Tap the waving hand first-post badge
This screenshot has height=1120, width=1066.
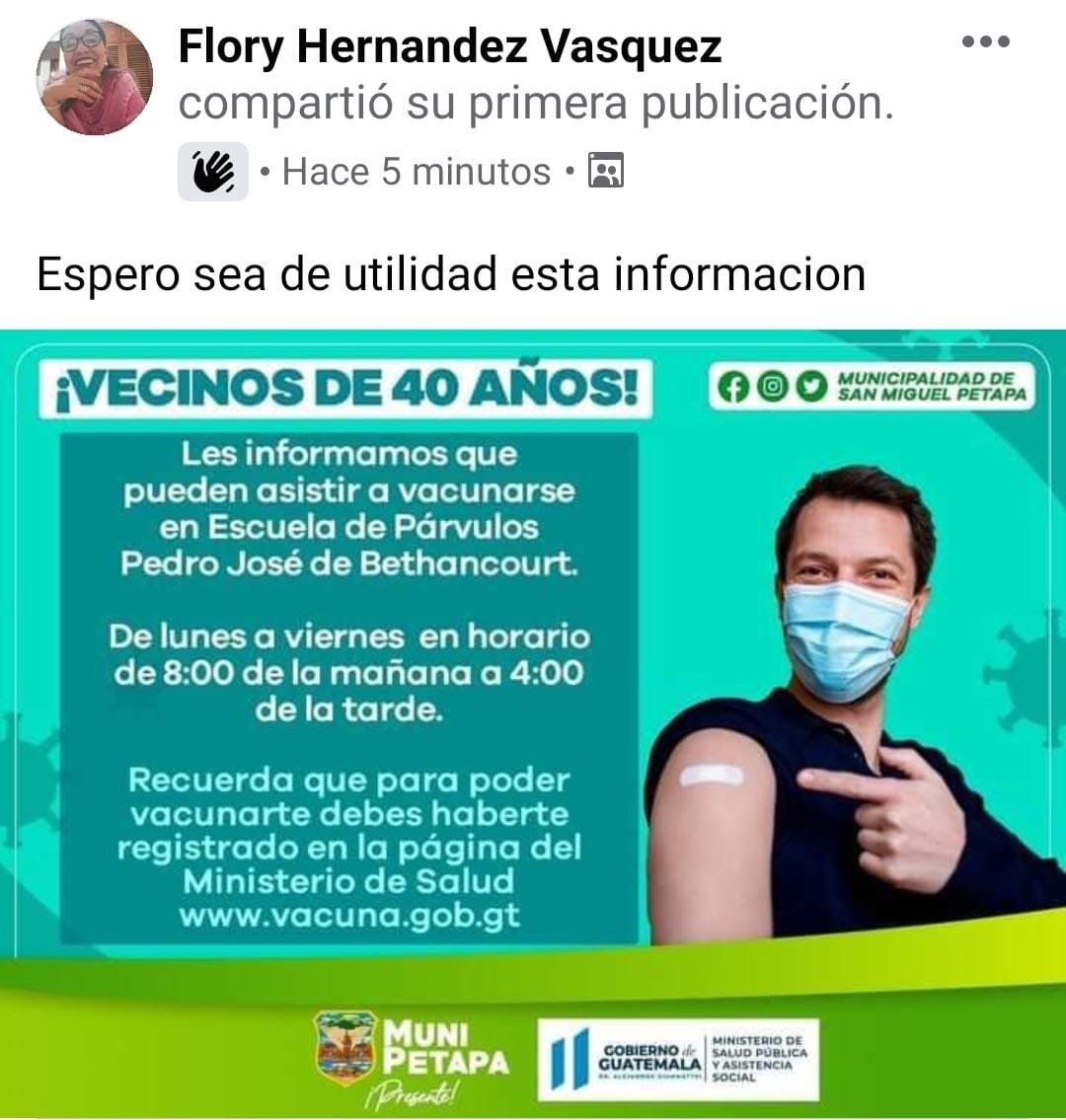click(x=213, y=172)
